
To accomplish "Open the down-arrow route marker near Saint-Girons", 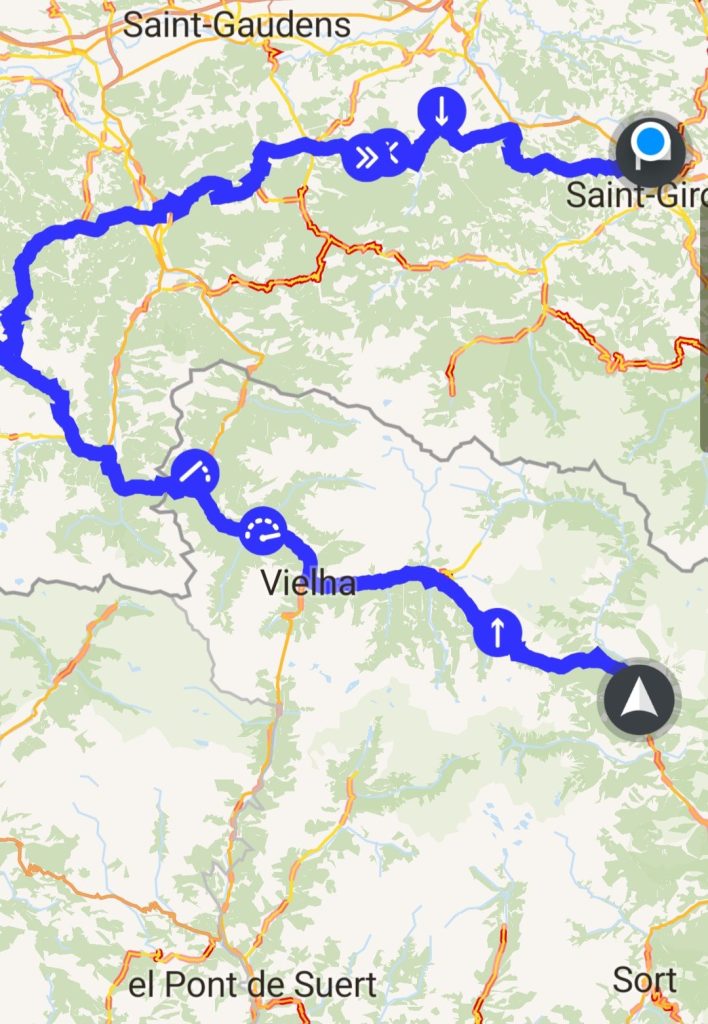I will (441, 109).
